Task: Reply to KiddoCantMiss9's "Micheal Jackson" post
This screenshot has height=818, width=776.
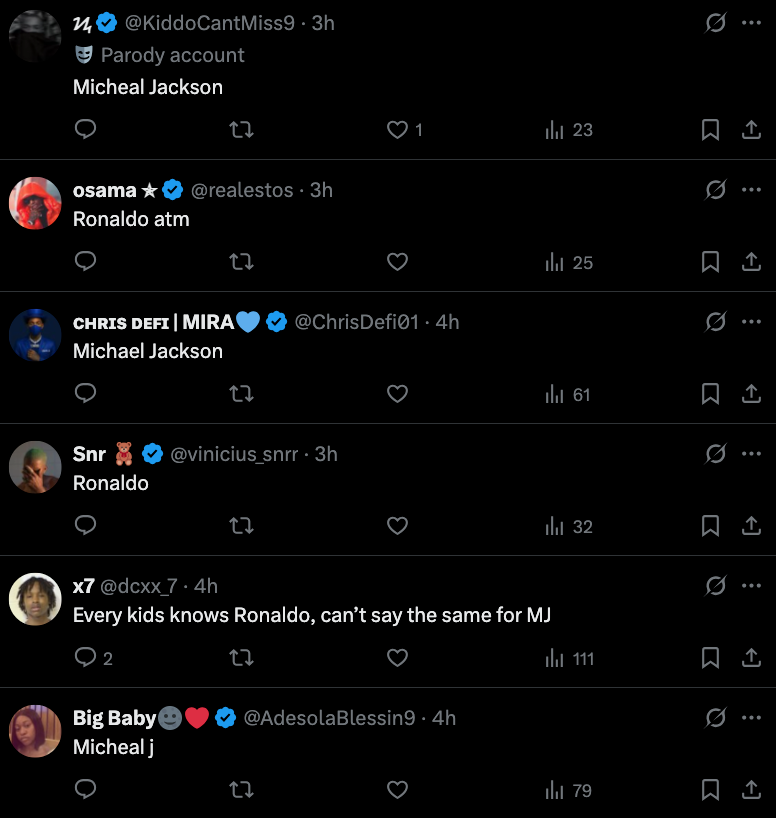Action: [86, 130]
